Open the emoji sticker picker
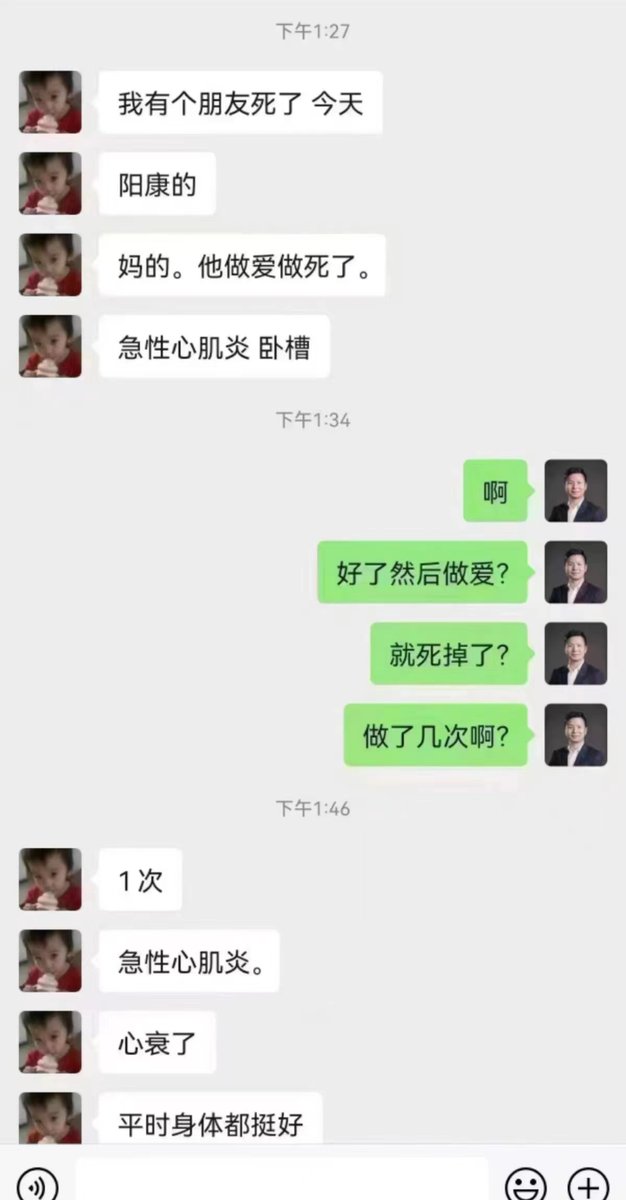Image resolution: width=626 pixels, height=1200 pixels. coord(525,1185)
